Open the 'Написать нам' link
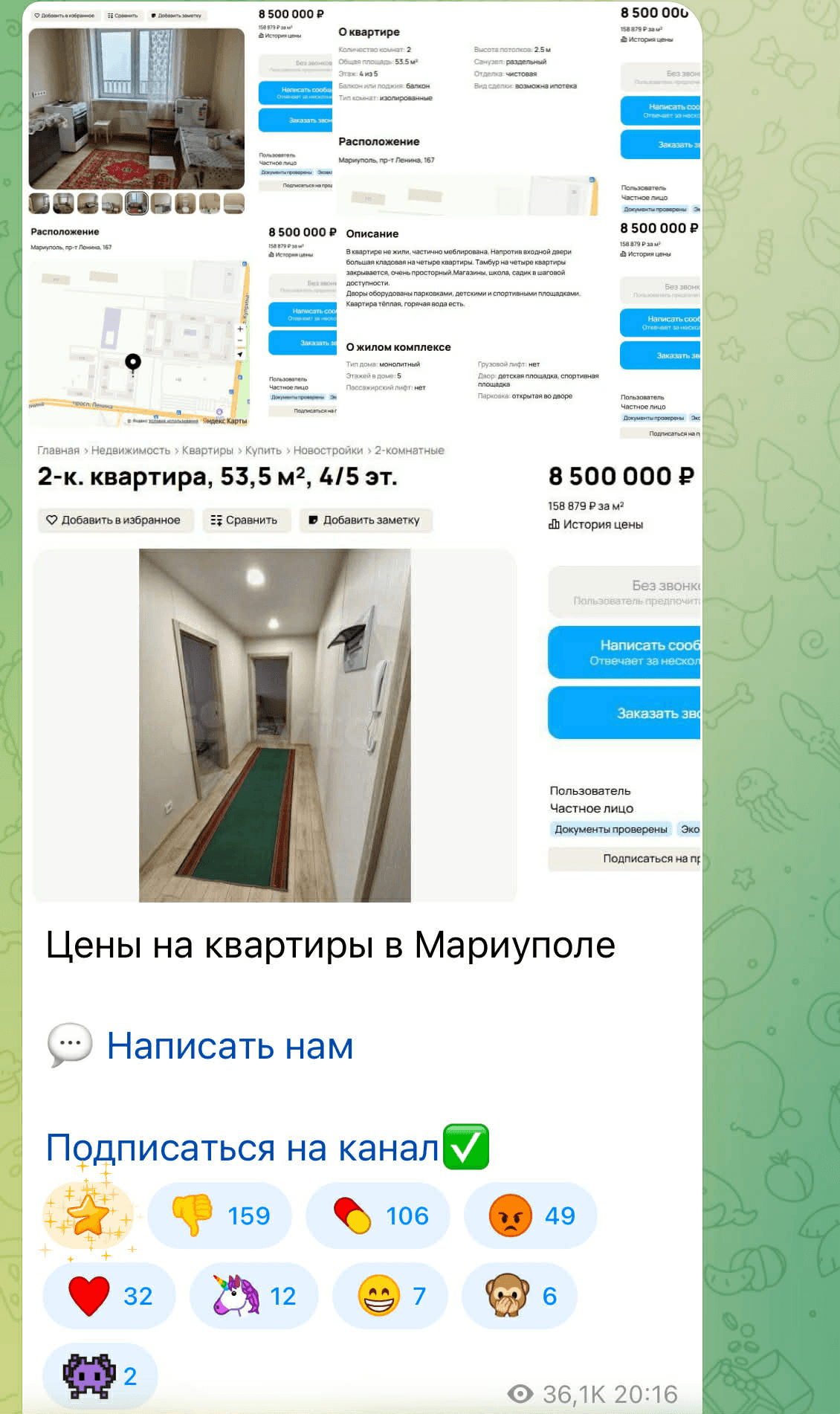This screenshot has height=1414, width=840. pos(229,1046)
